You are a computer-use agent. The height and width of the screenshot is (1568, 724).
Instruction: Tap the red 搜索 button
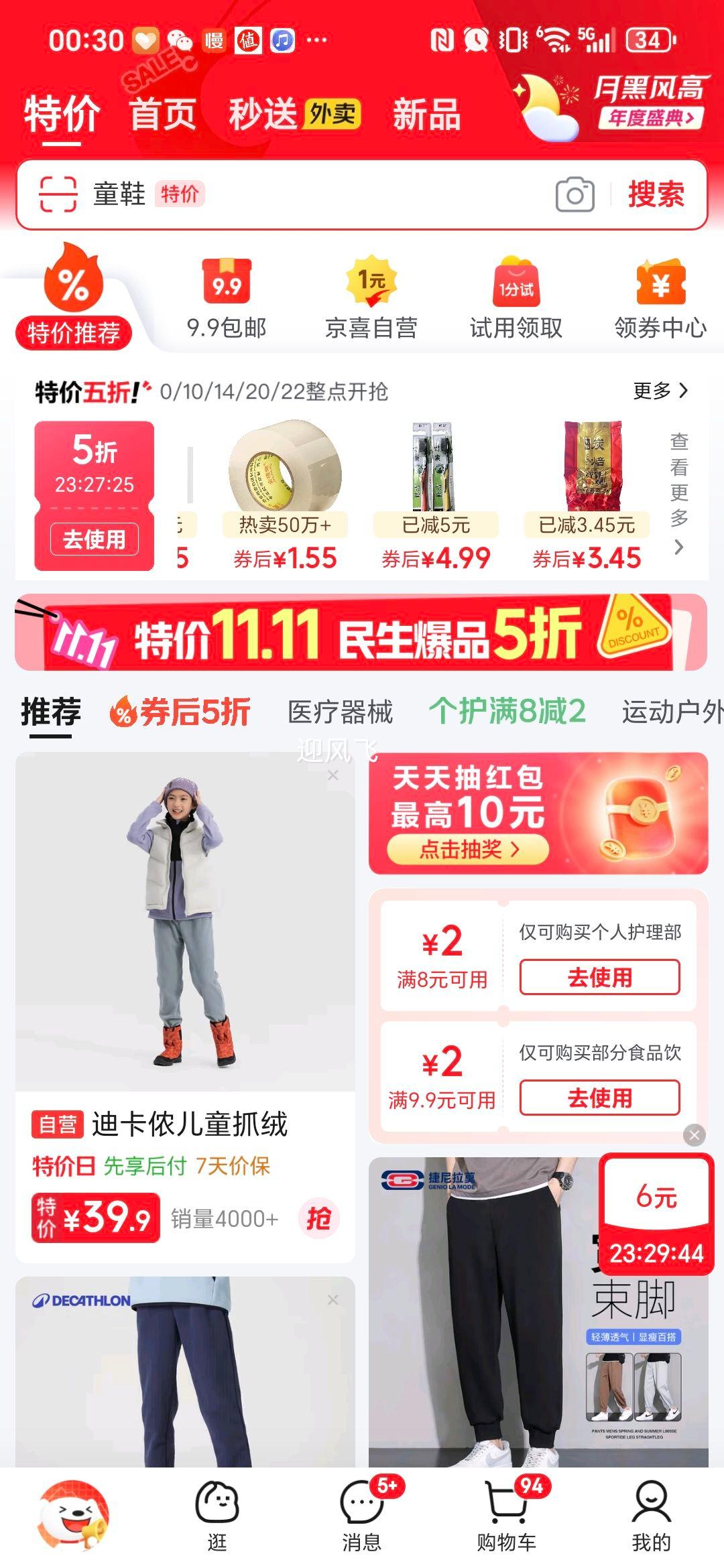656,194
